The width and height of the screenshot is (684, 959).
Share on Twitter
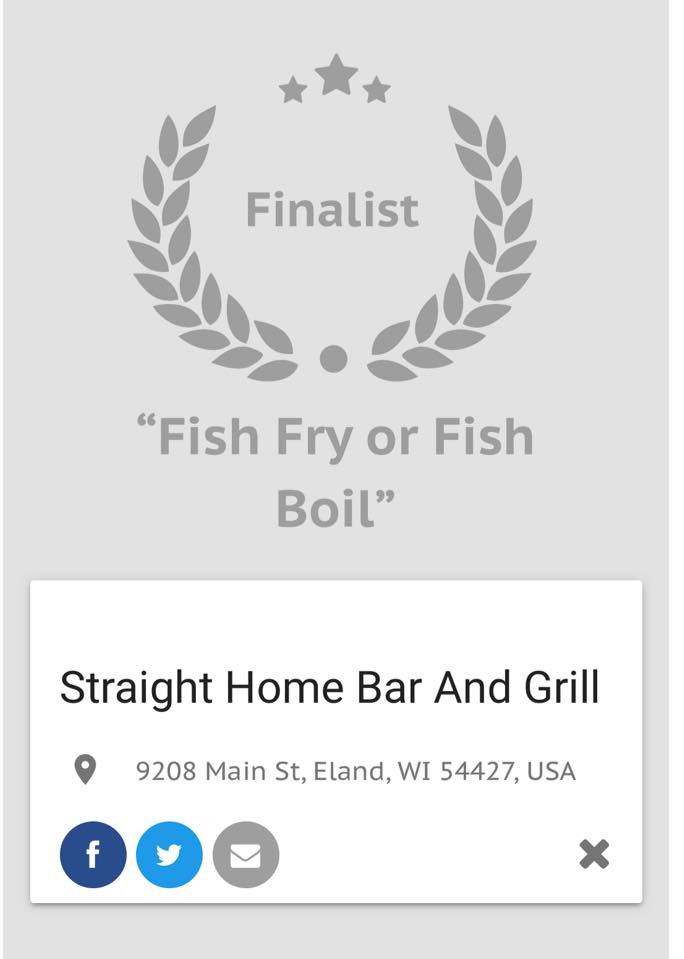click(x=169, y=855)
